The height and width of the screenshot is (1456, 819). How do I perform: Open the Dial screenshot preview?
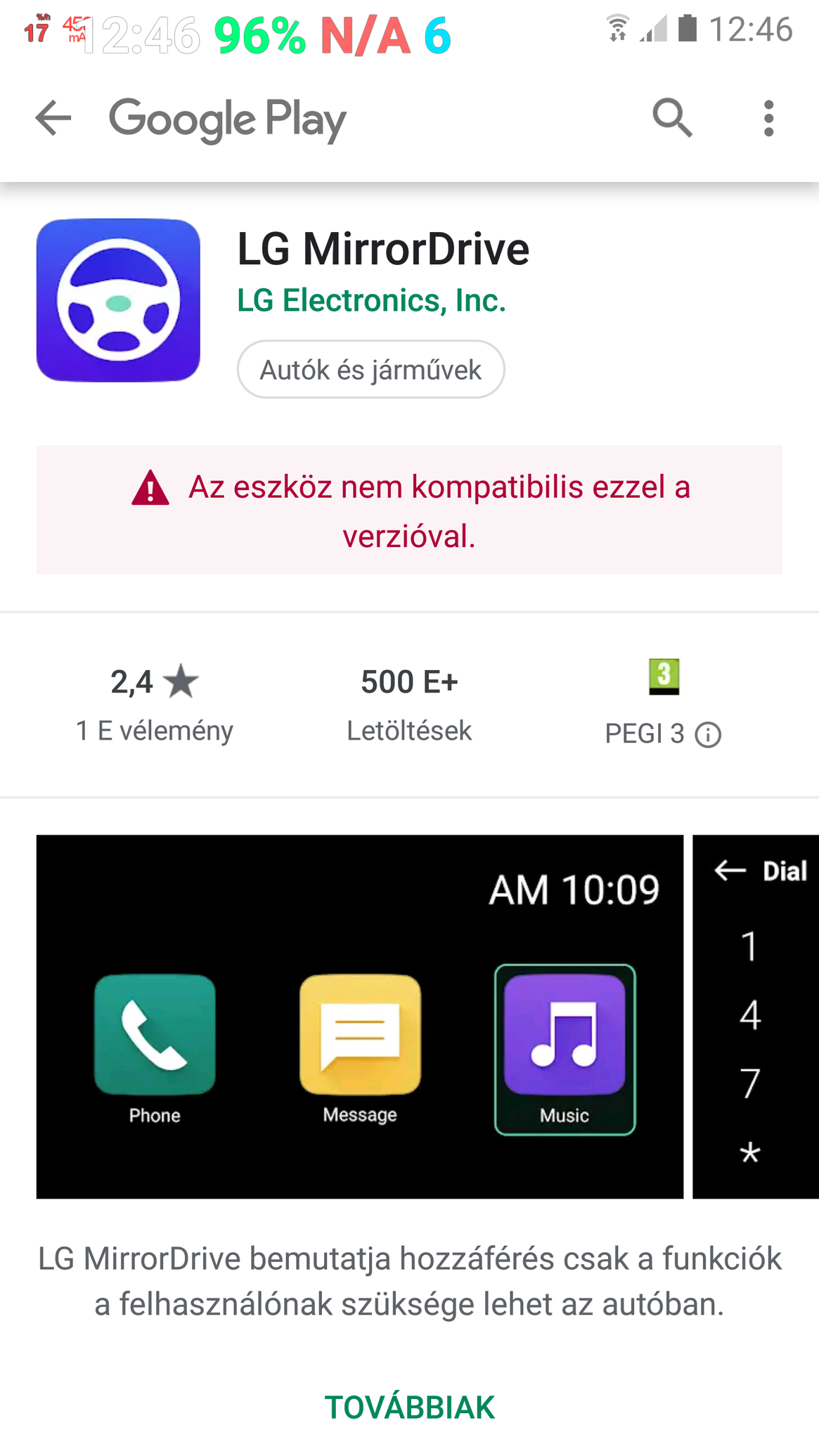pos(756,1017)
